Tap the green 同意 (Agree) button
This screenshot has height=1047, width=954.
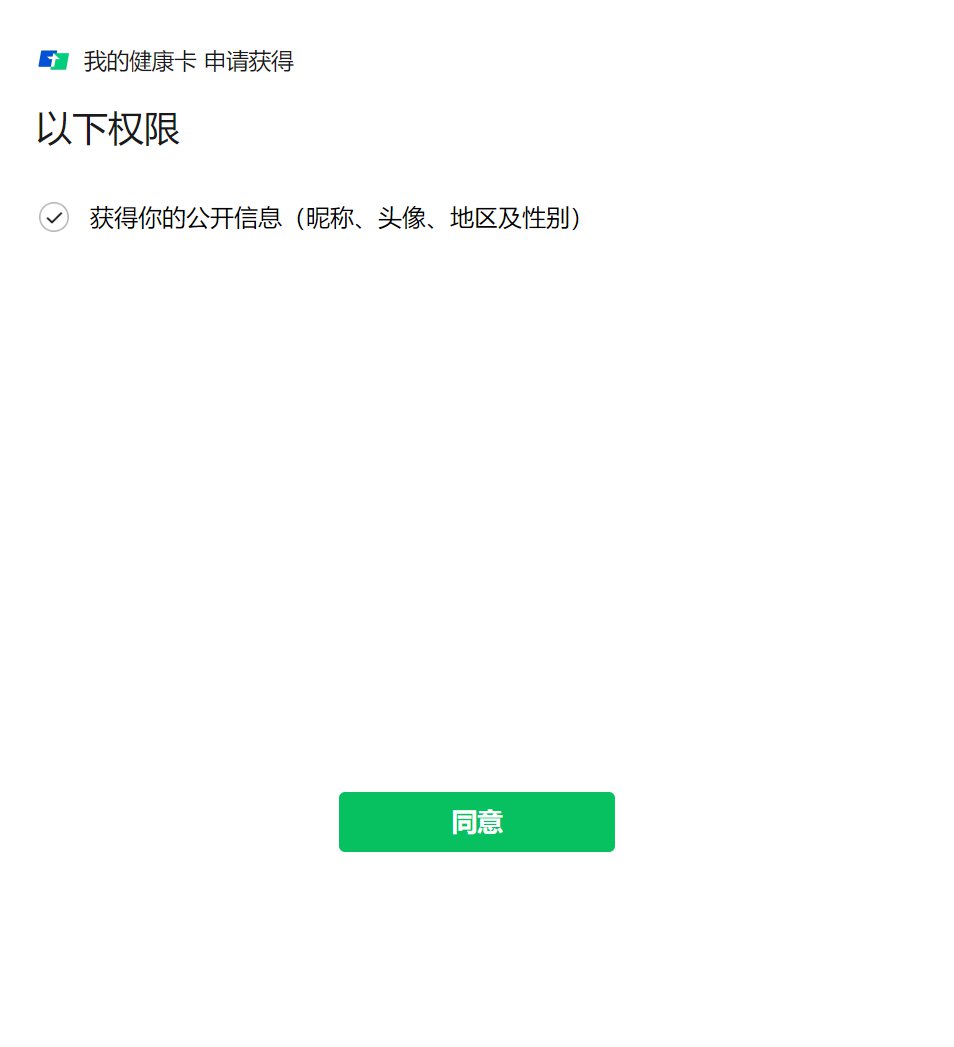coord(476,822)
